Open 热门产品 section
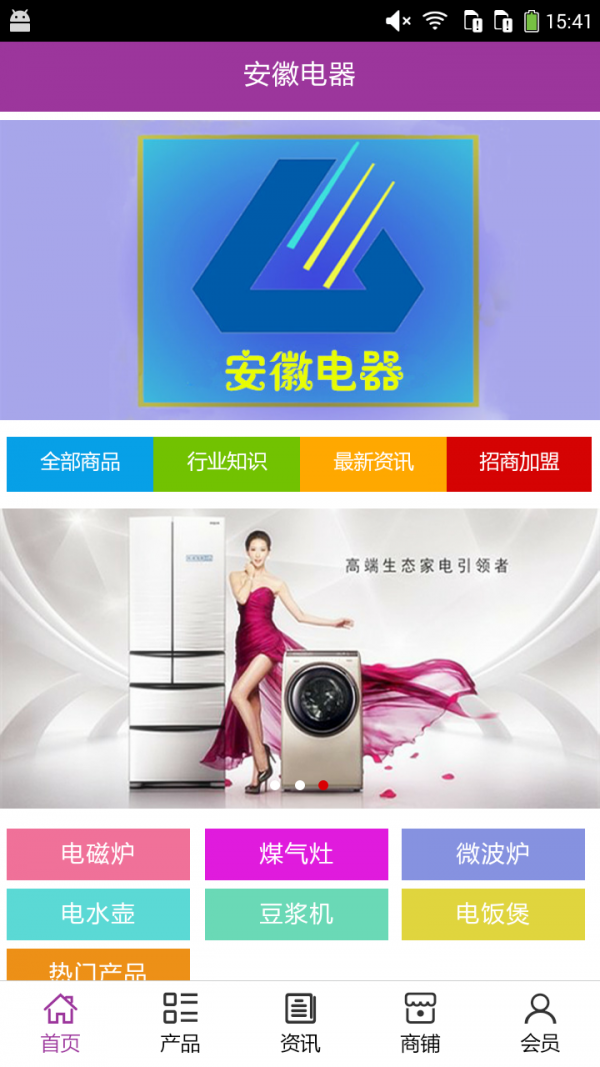The height and width of the screenshot is (1067, 600). pos(98,966)
